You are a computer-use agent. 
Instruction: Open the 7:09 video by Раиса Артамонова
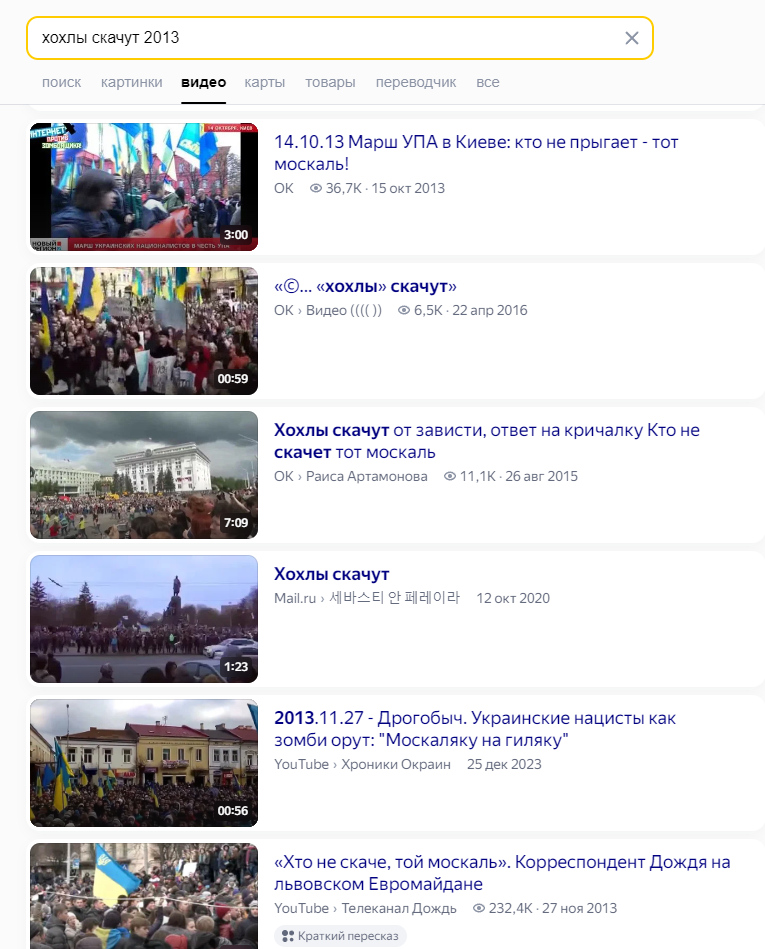(144, 475)
